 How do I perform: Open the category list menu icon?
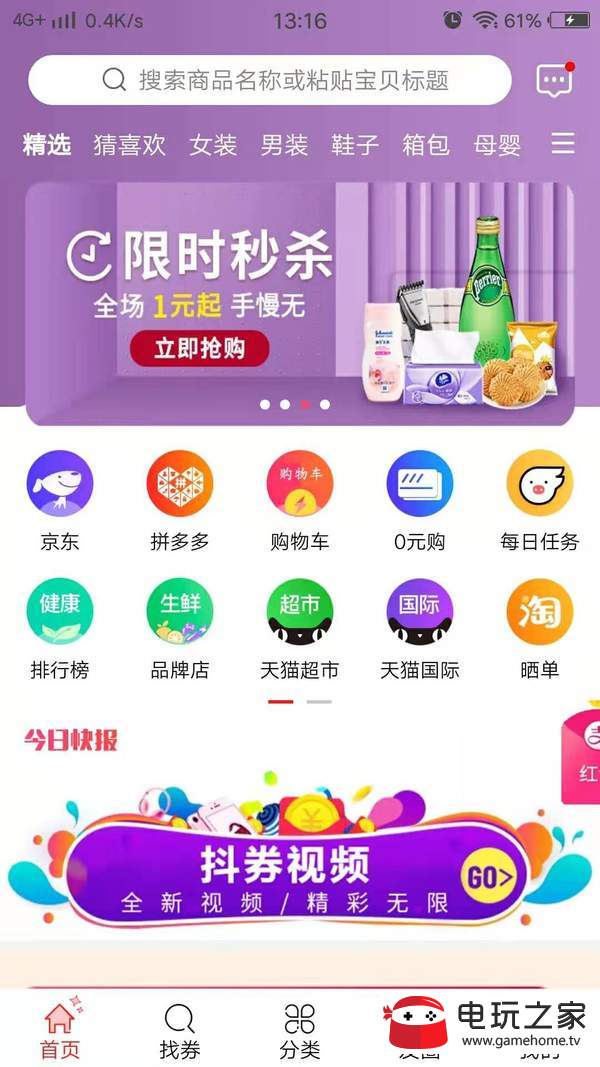tap(563, 144)
